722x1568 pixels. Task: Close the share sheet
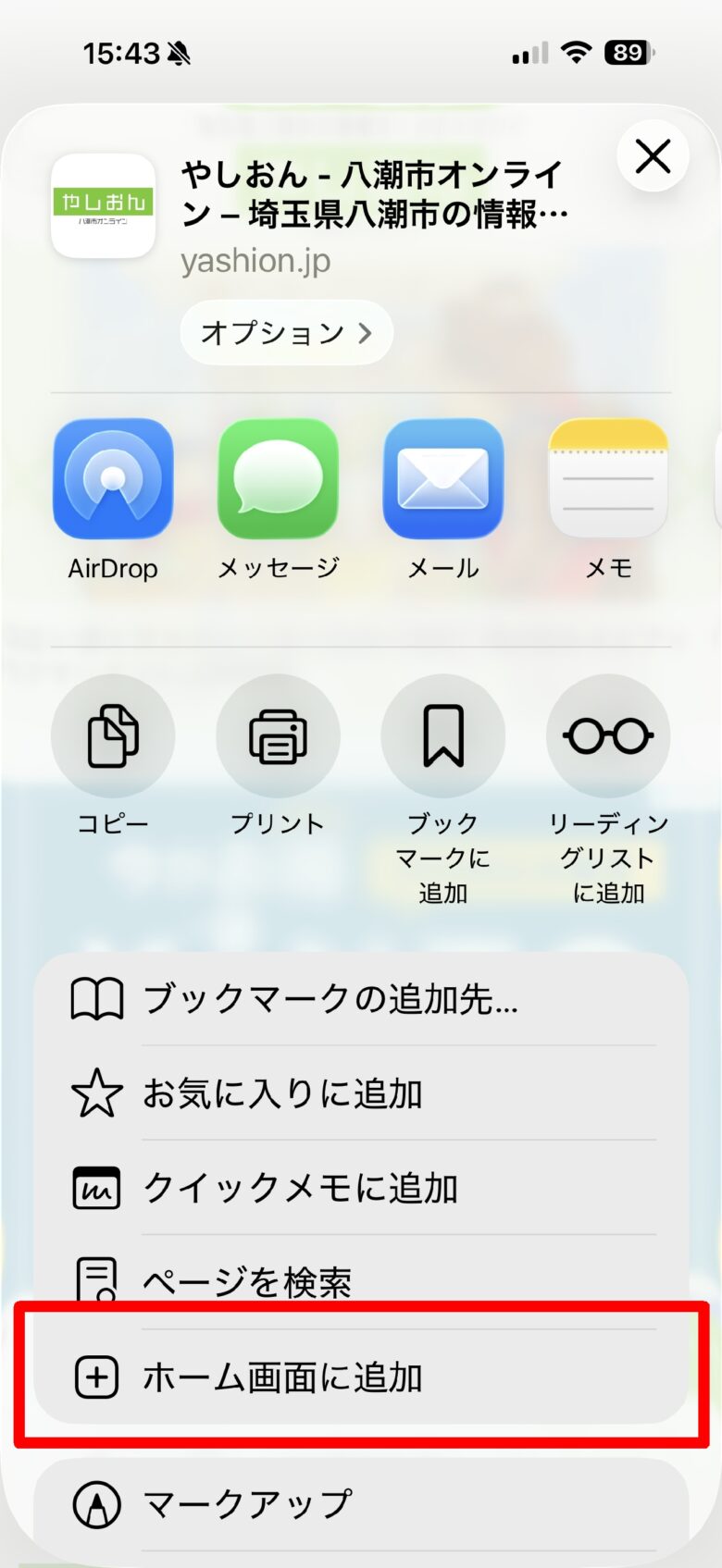pyautogui.click(x=653, y=156)
